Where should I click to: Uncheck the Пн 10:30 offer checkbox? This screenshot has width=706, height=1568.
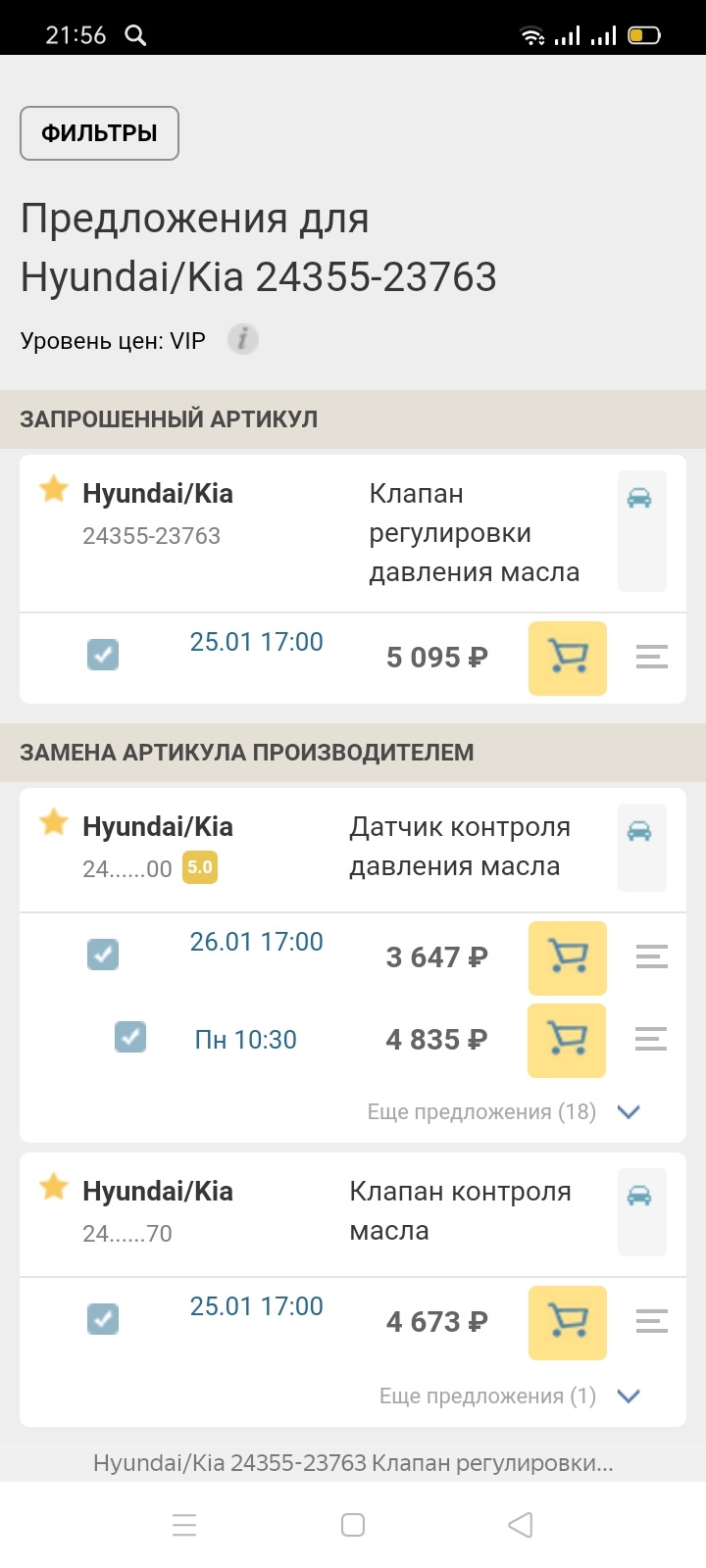pyautogui.click(x=130, y=1039)
